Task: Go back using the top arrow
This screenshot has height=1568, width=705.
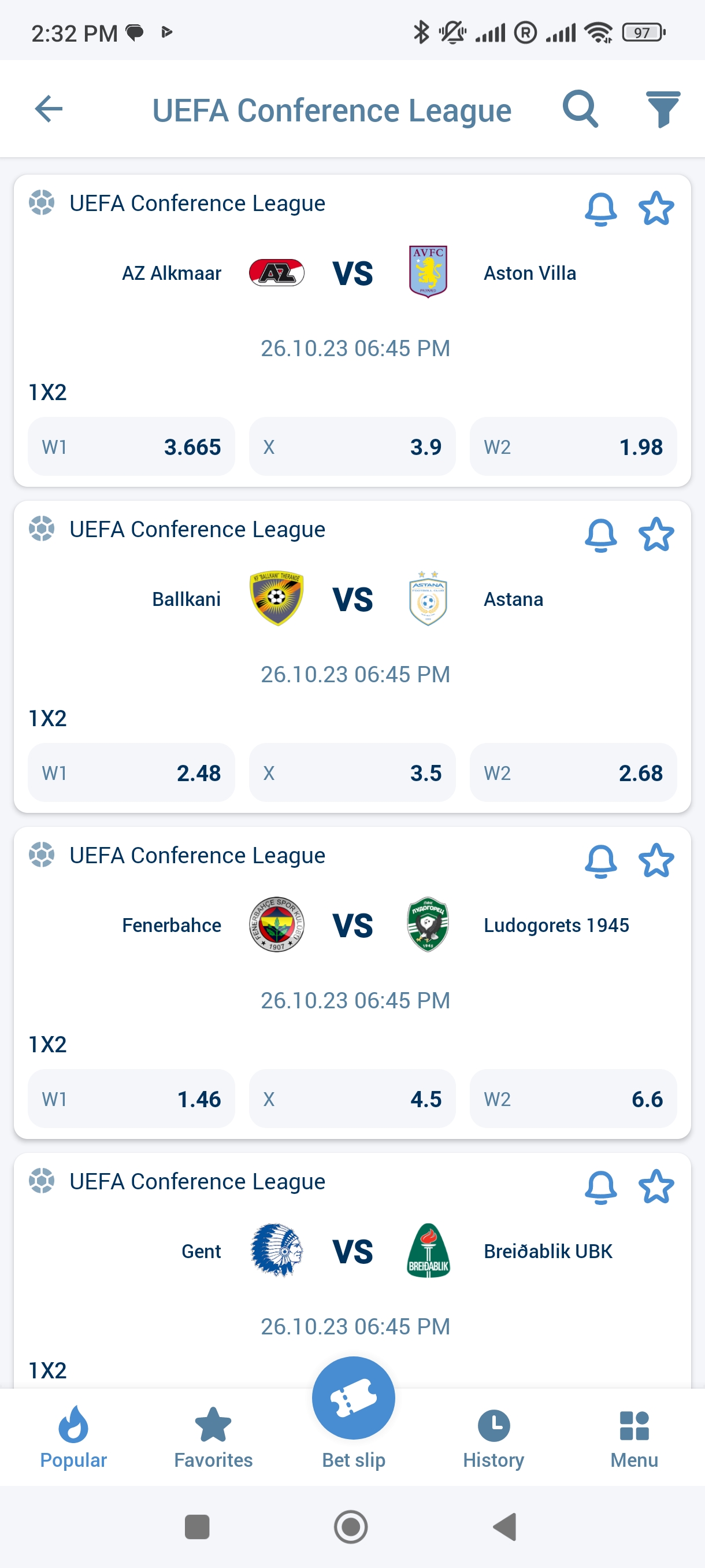Action: coord(49,110)
